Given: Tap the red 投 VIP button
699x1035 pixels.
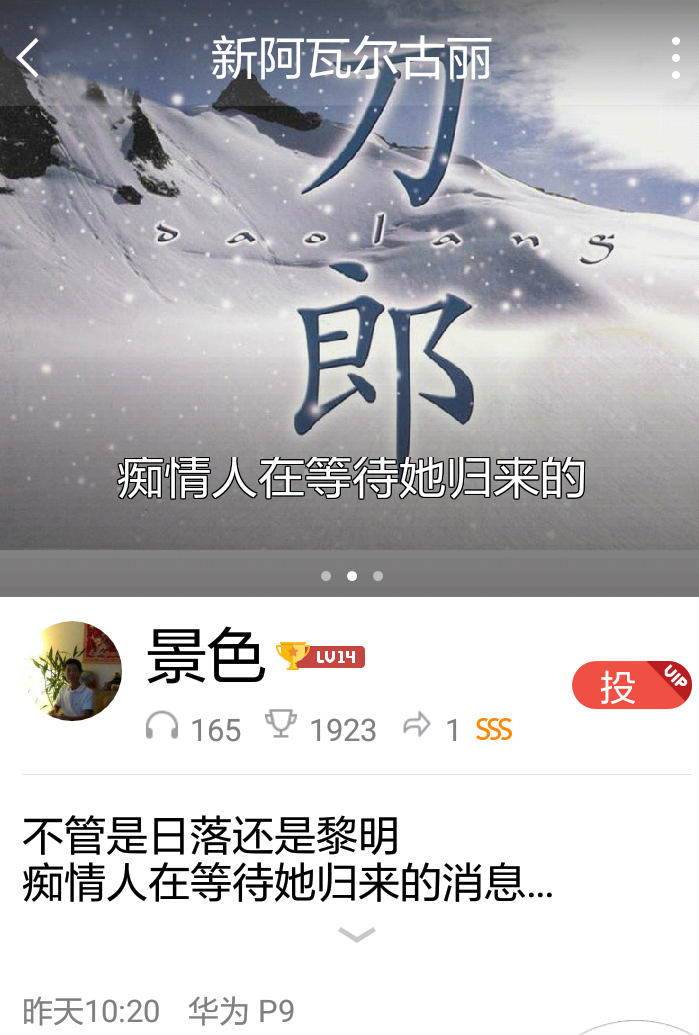Looking at the screenshot, I should coord(630,686).
